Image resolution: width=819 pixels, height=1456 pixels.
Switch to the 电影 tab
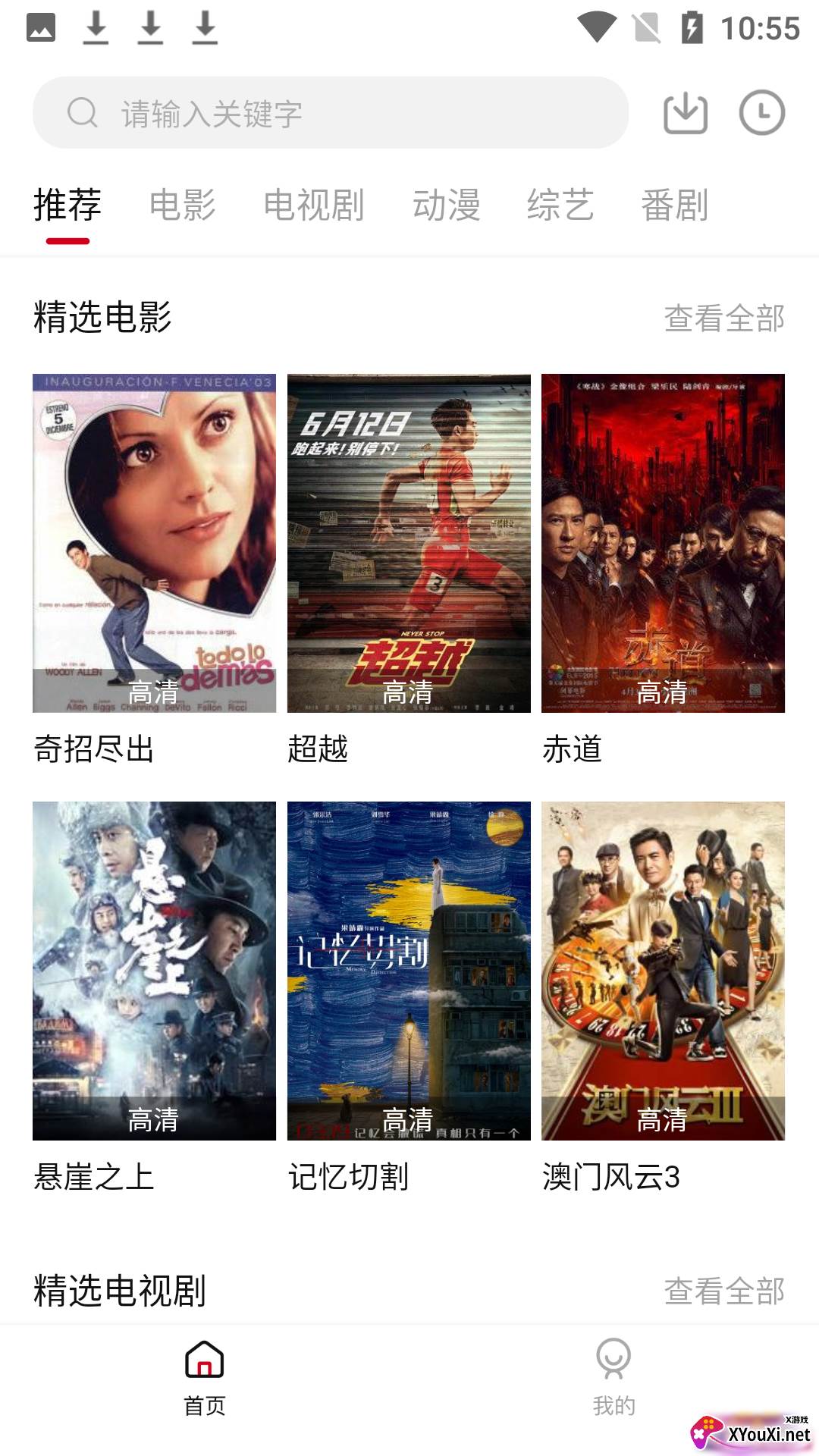tap(182, 206)
